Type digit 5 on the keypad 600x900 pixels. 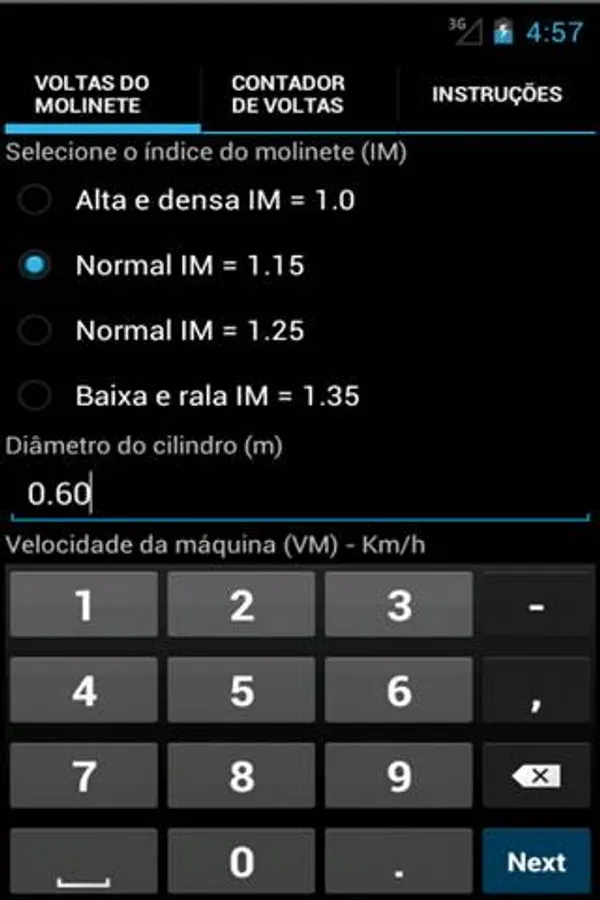click(241, 691)
